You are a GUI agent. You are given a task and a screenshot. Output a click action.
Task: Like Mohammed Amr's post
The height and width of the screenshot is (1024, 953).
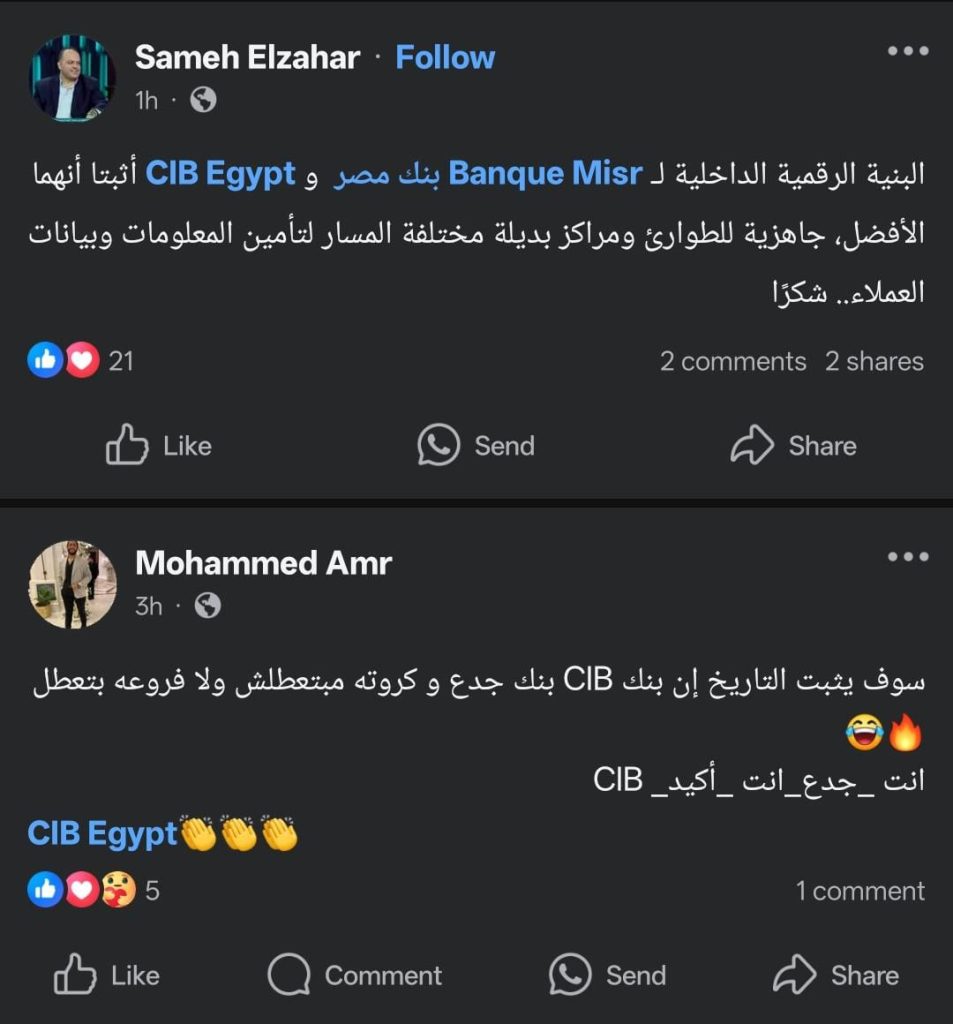click(106, 975)
